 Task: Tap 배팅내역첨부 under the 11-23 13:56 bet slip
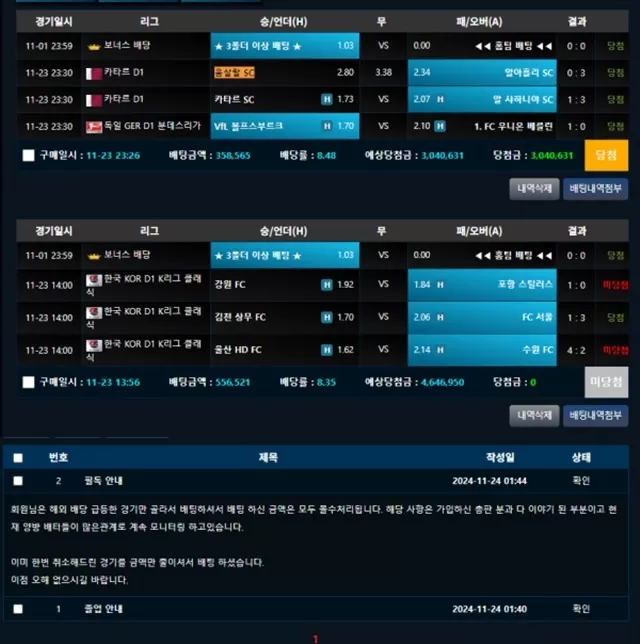coord(596,414)
